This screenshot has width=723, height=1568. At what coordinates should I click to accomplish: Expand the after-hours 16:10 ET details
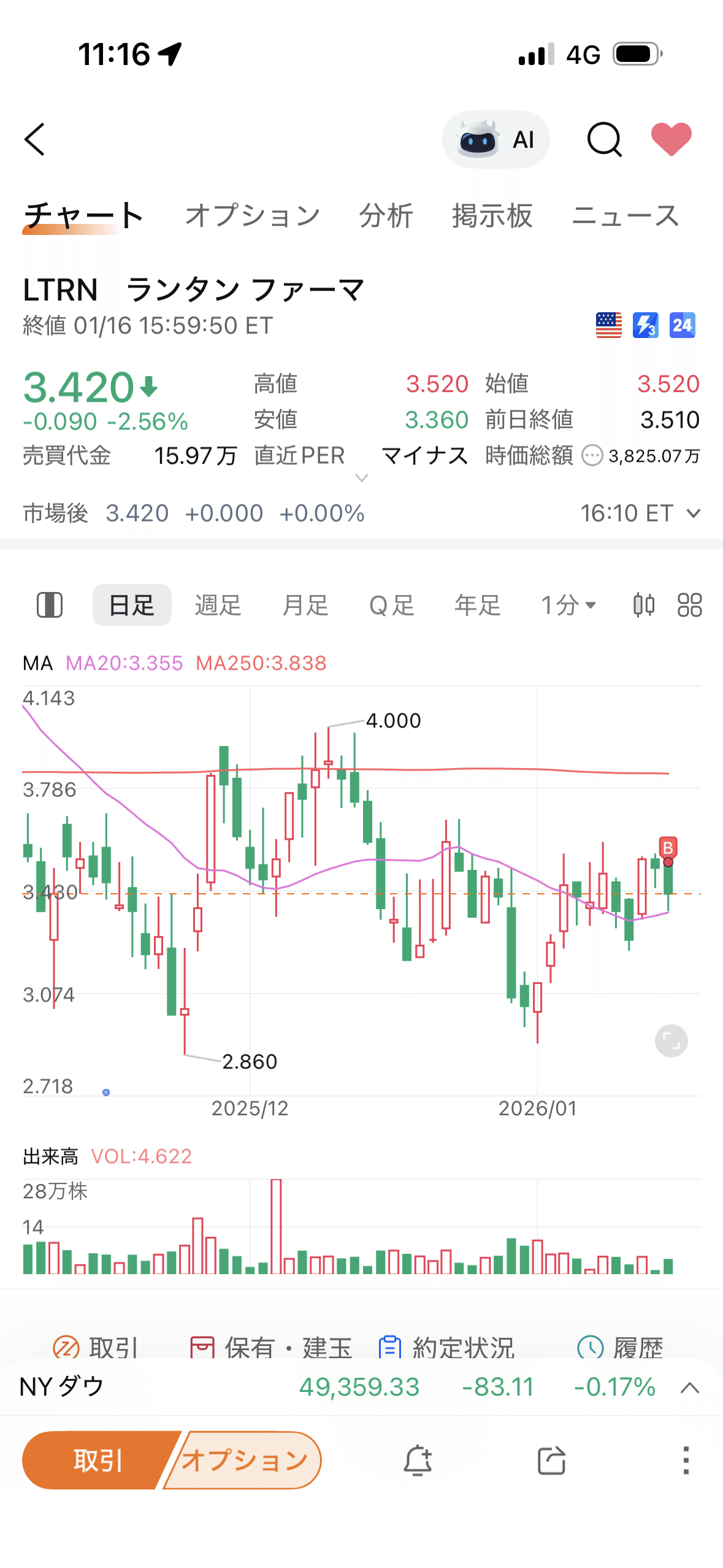coord(693,513)
